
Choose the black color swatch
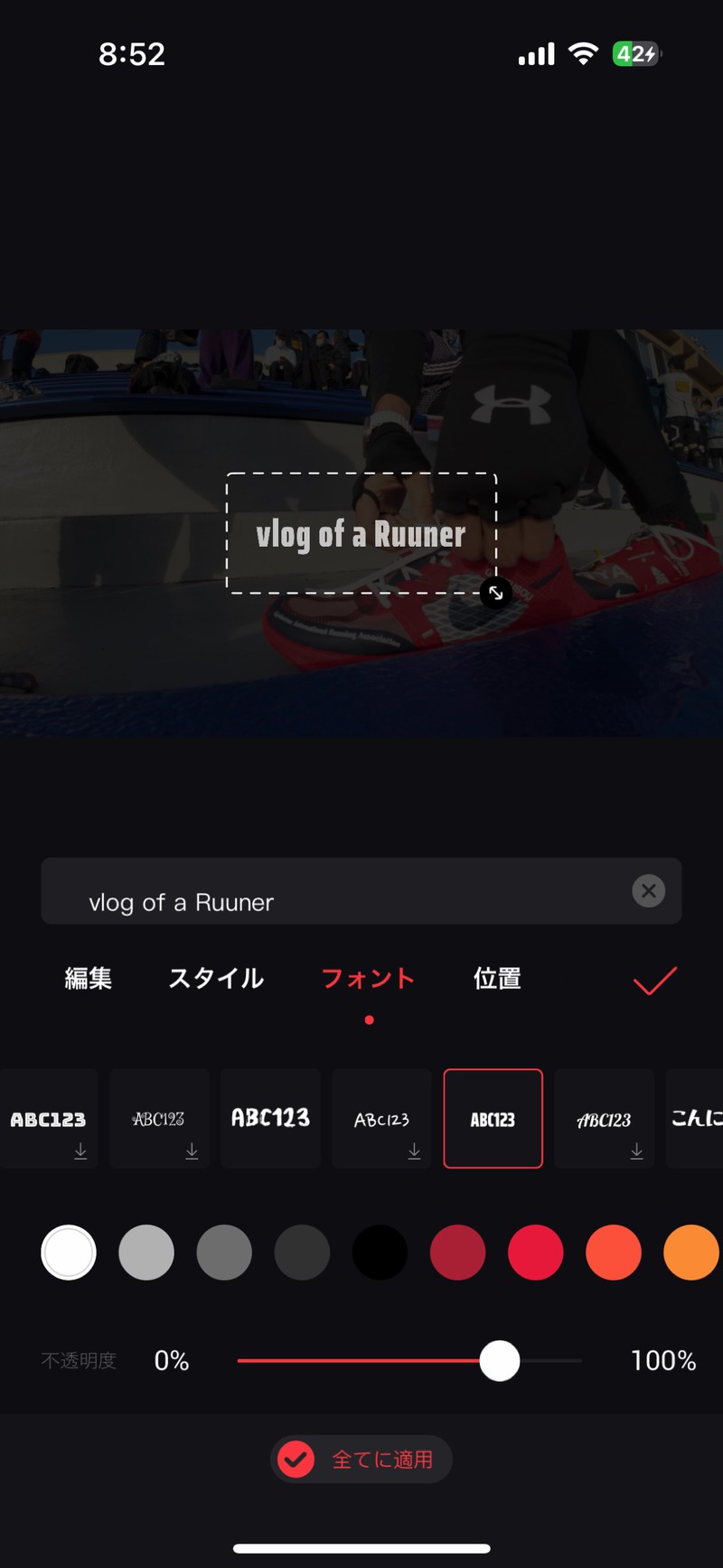click(380, 1253)
